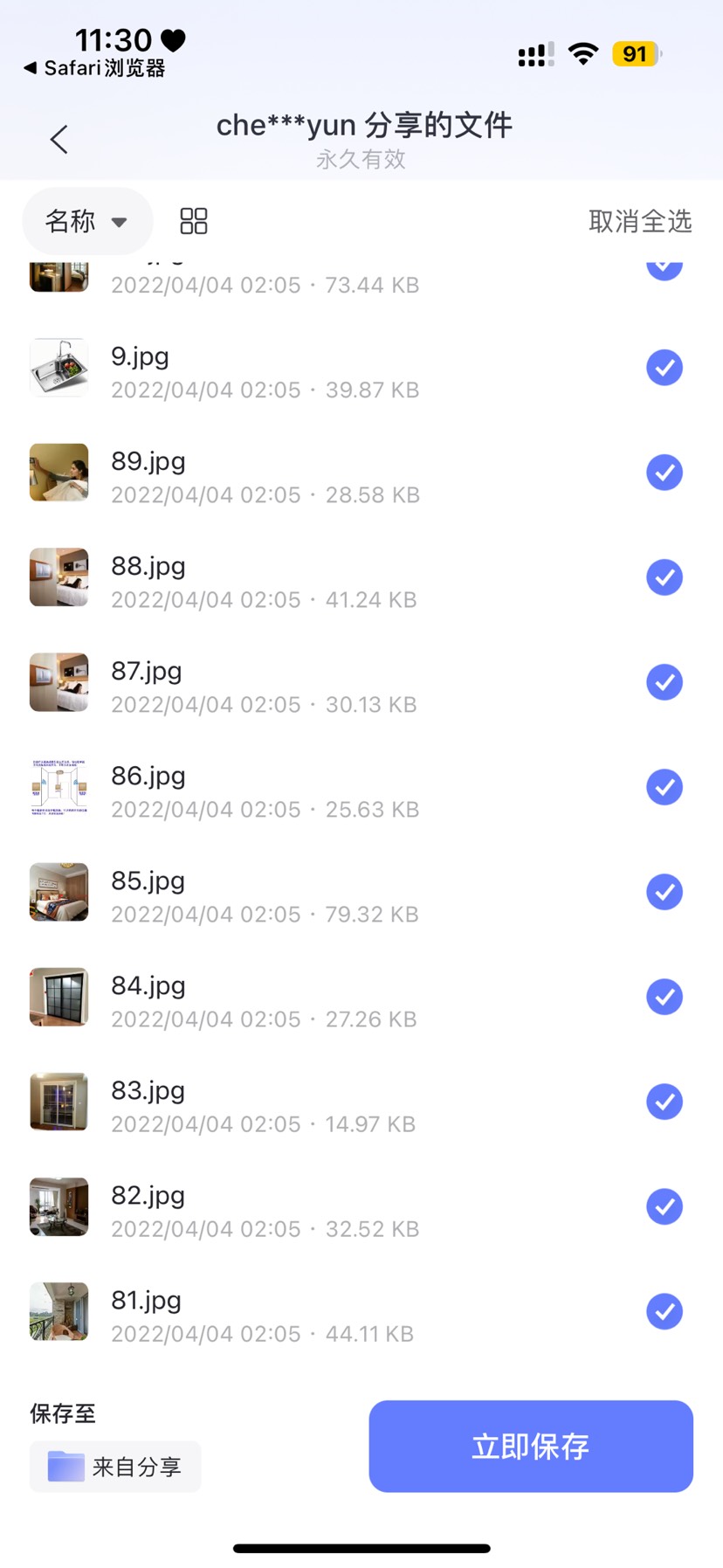Deselect the 86.jpg diagram file
Screen dimensions: 723x1568
click(664, 787)
